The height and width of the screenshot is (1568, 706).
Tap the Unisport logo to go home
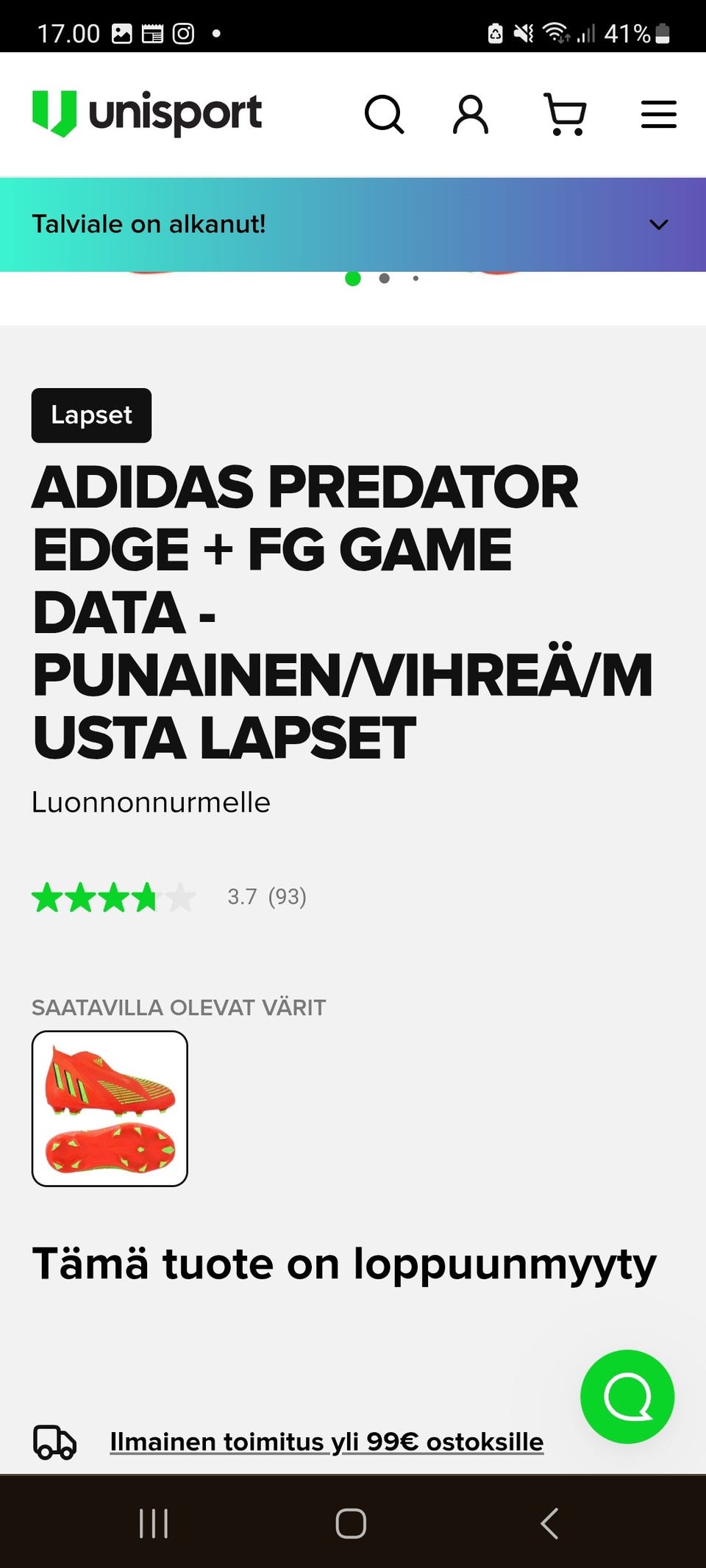tap(147, 114)
